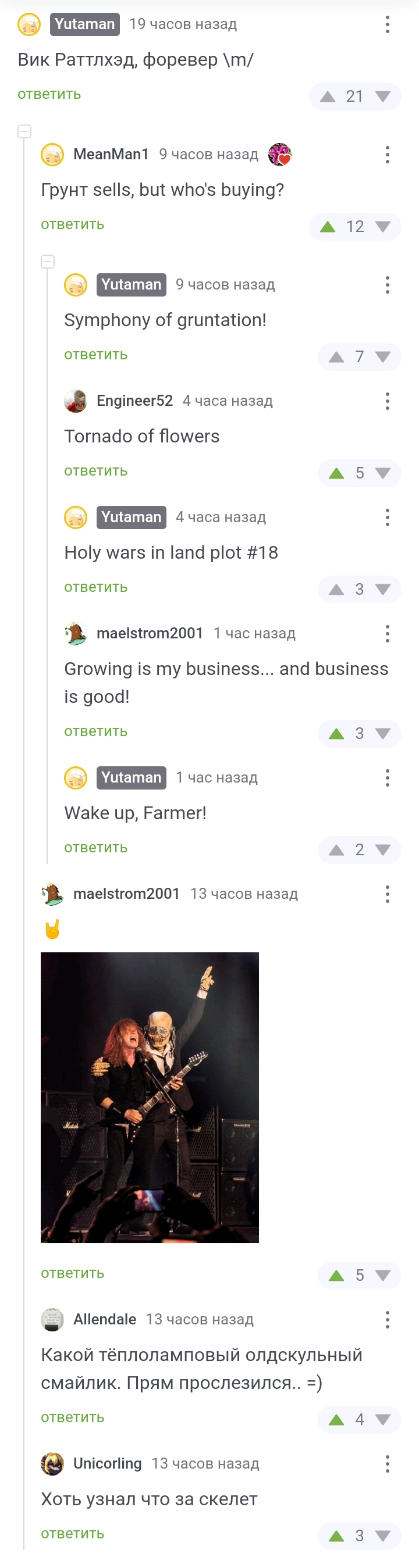Upvote Allendale's "олдскульный смайлик" comment
This screenshot has height=1568, width=419.
click(336, 1420)
